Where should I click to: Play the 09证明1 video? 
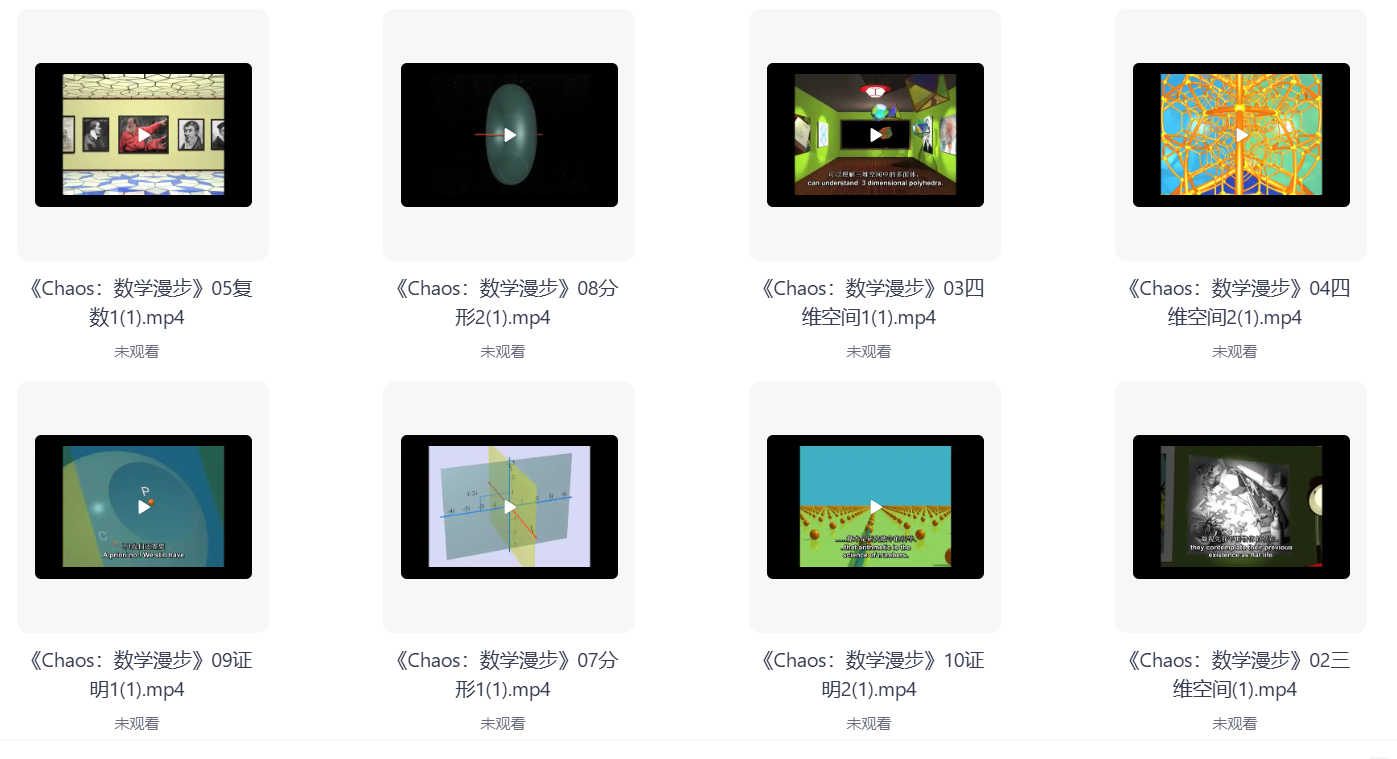coord(144,507)
